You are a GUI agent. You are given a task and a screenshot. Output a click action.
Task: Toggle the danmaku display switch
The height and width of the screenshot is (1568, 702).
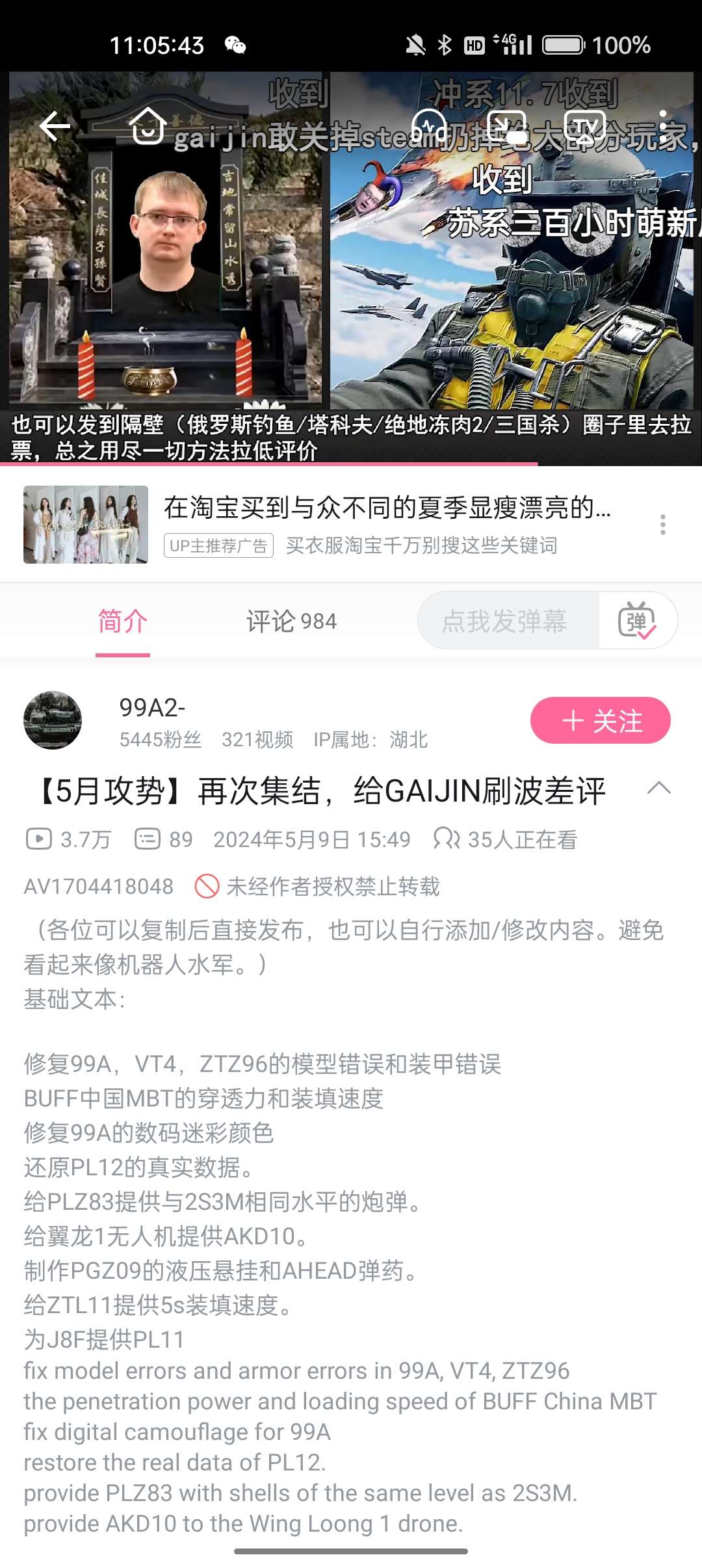pos(638,621)
